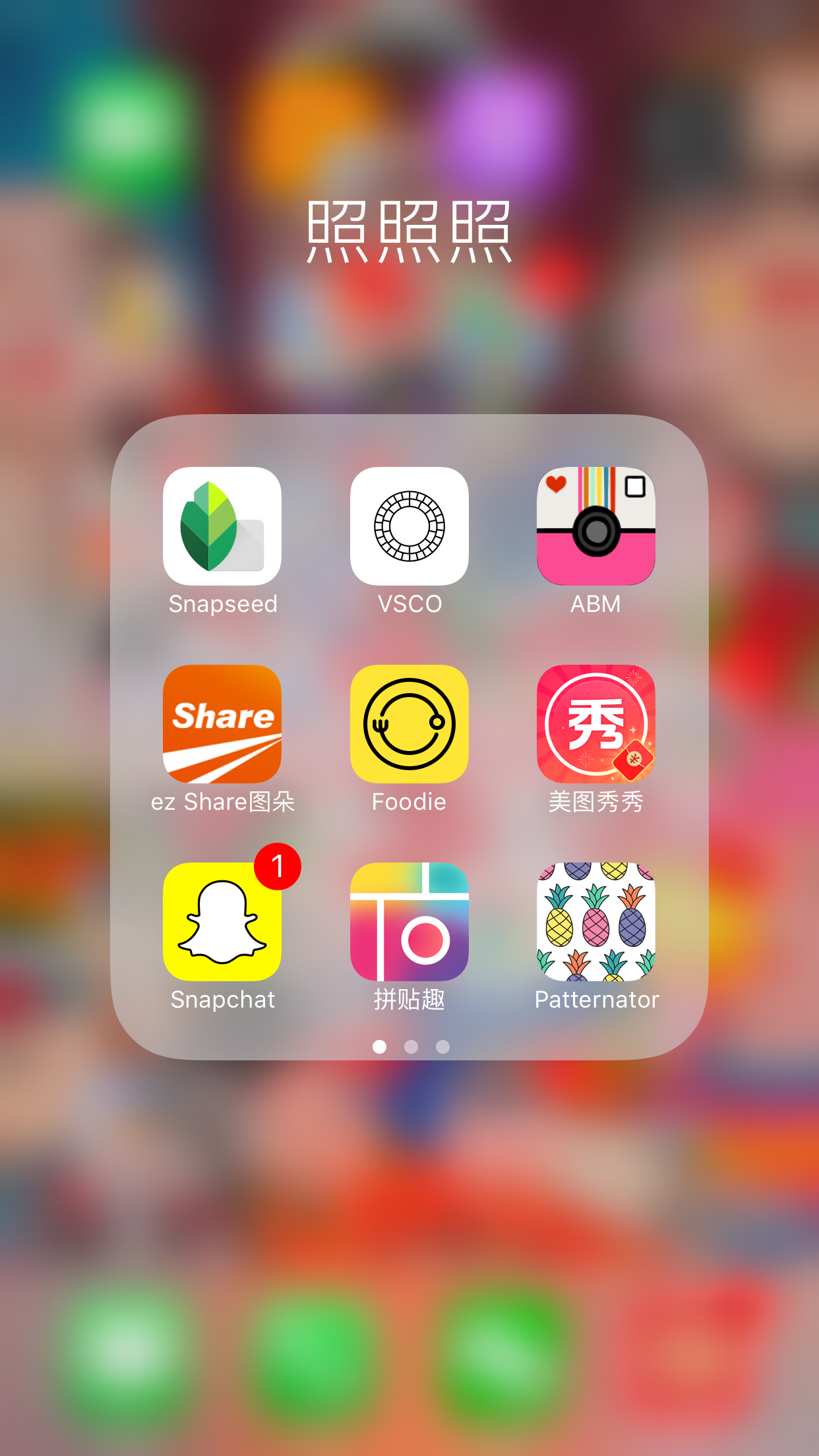Open the Snapseed app
The height and width of the screenshot is (1456, 819).
(222, 526)
